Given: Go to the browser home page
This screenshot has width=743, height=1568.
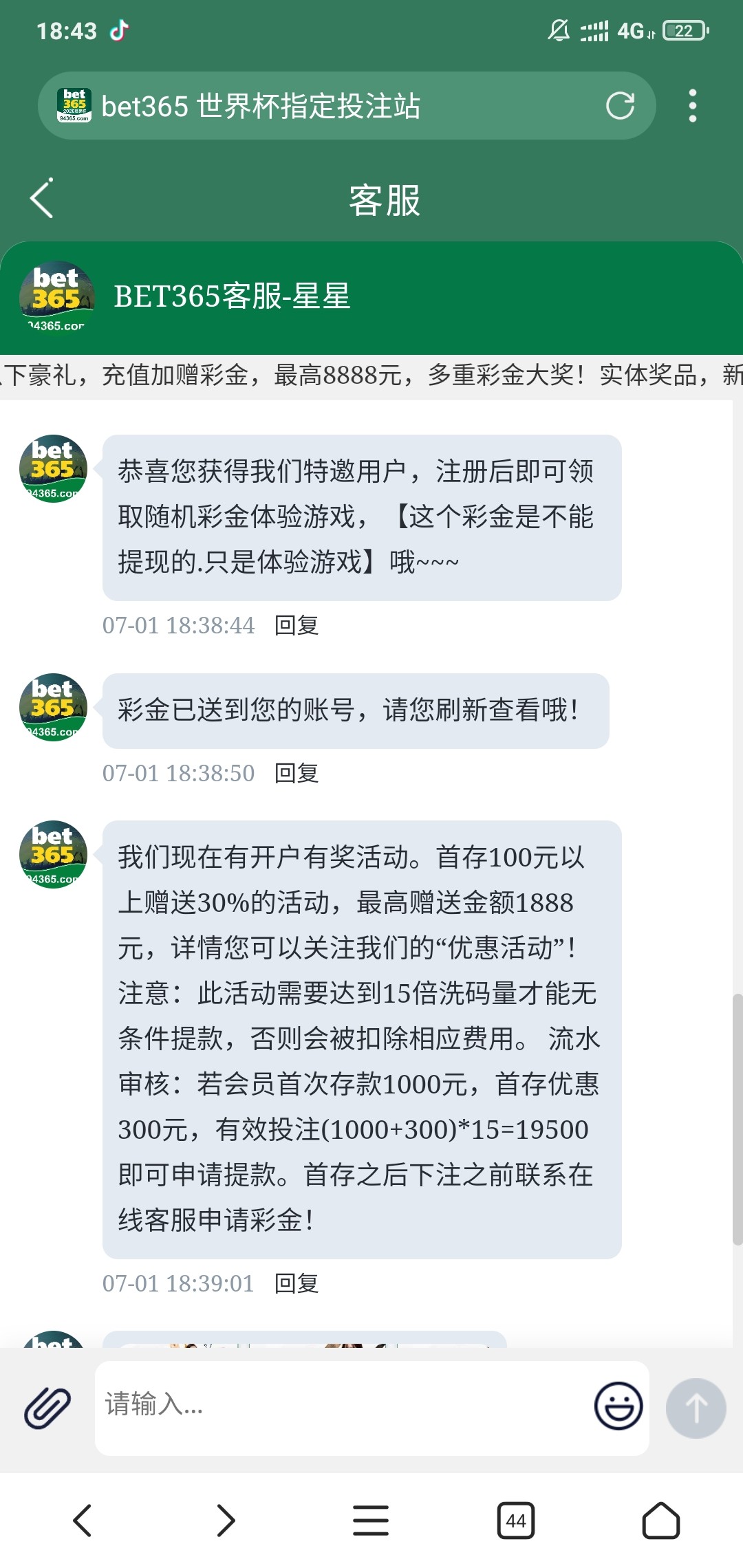Looking at the screenshot, I should click(660, 1520).
